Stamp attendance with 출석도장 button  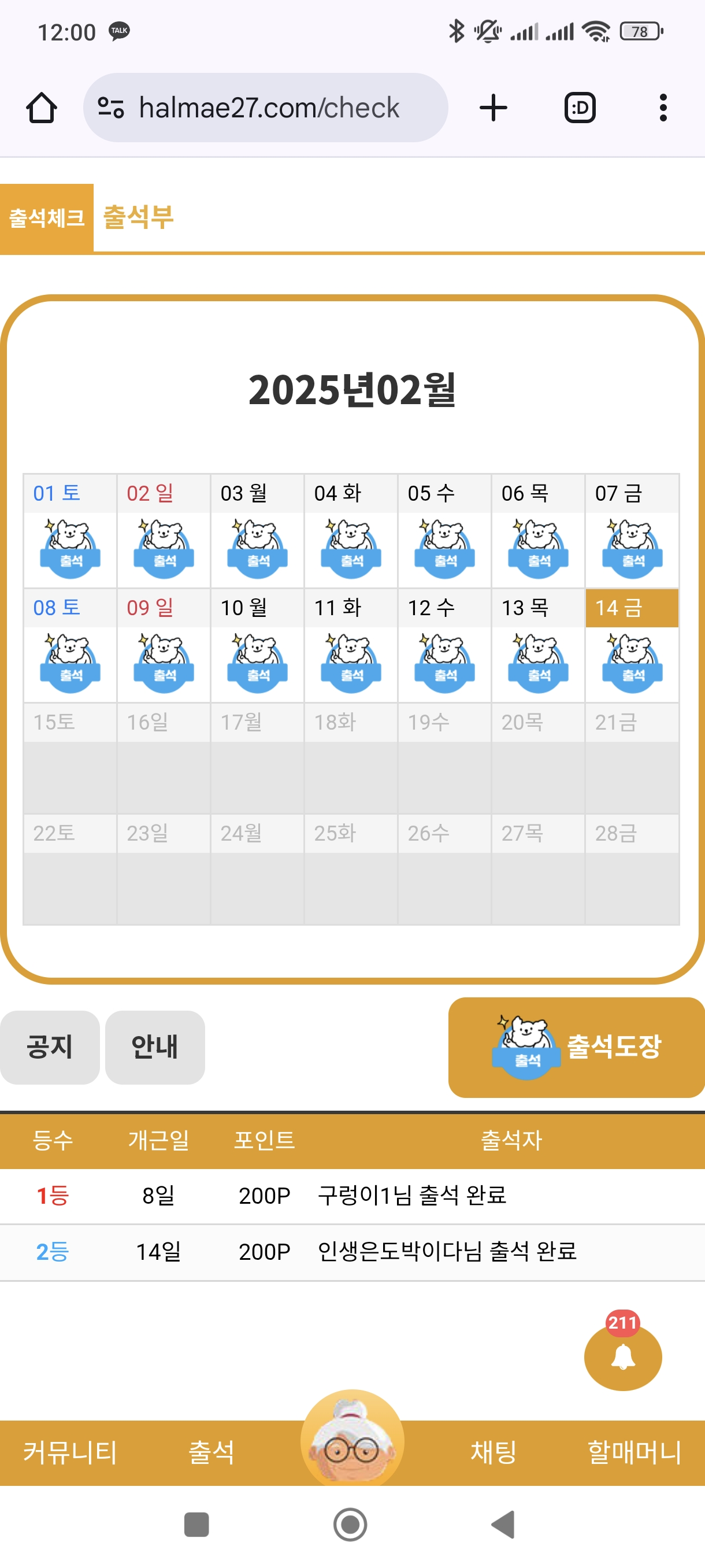coord(576,1047)
